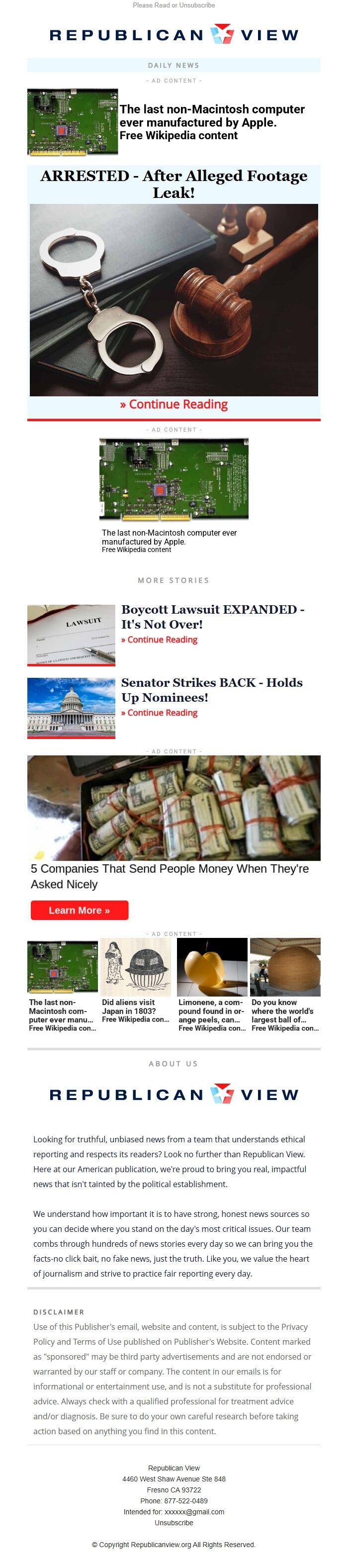Continue reading the ARRESTED footage leak article
The width and height of the screenshot is (348, 1568).
point(174,404)
